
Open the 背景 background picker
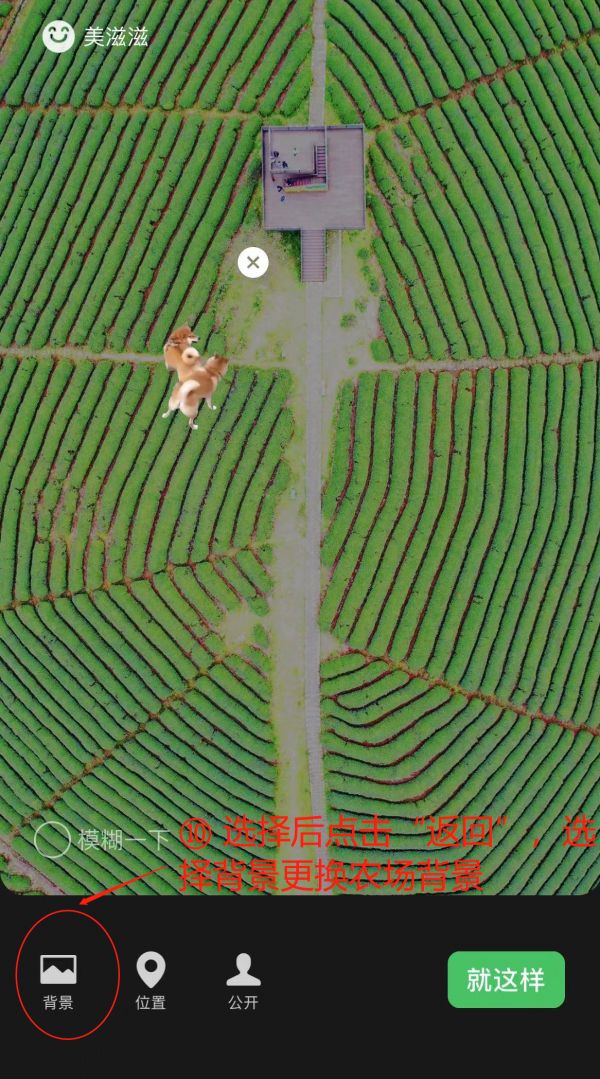58,979
